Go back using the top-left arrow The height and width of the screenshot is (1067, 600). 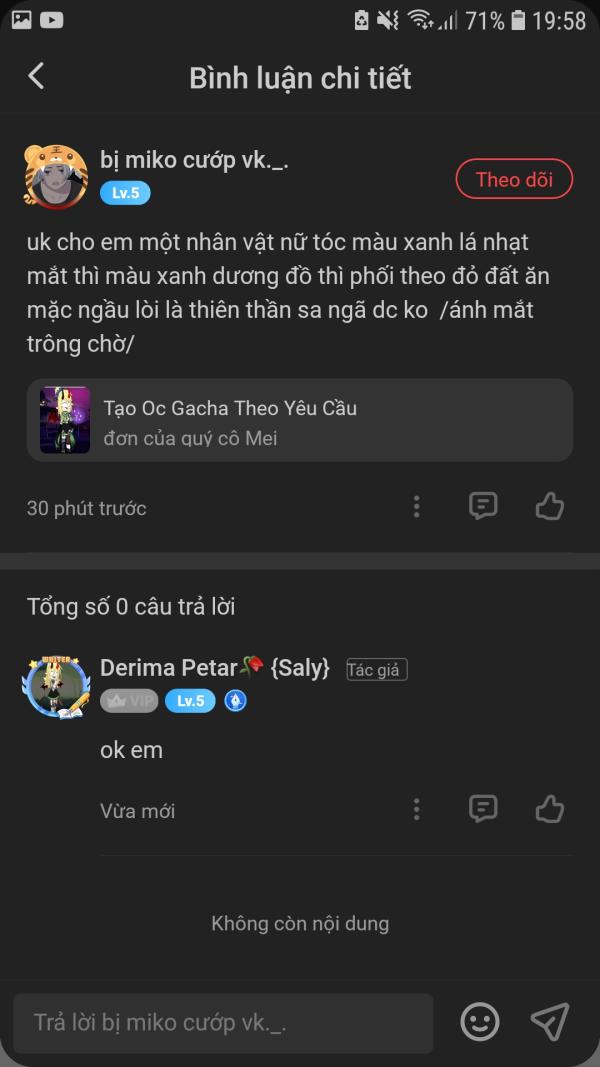tap(36, 76)
